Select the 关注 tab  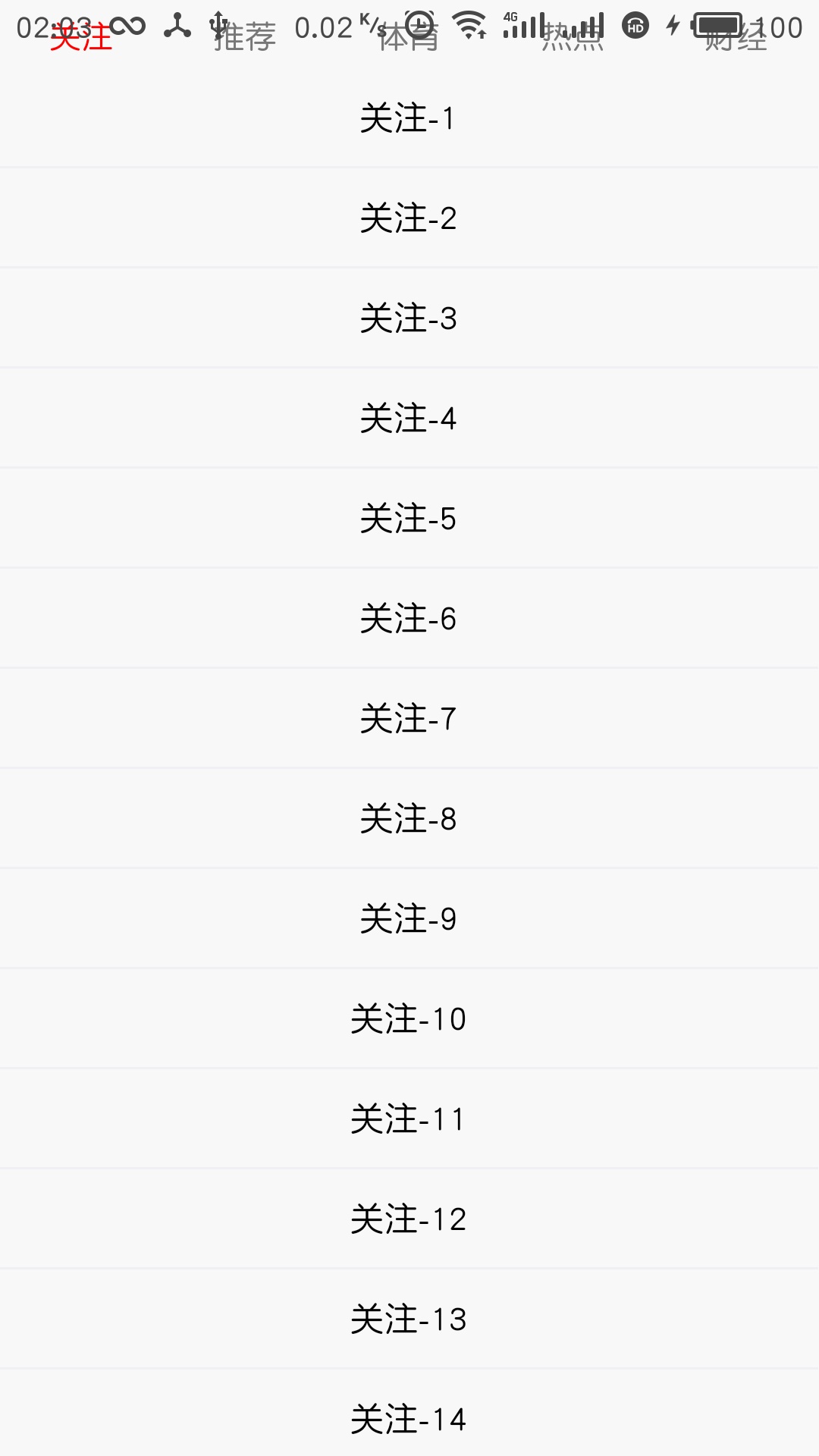pyautogui.click(x=81, y=36)
